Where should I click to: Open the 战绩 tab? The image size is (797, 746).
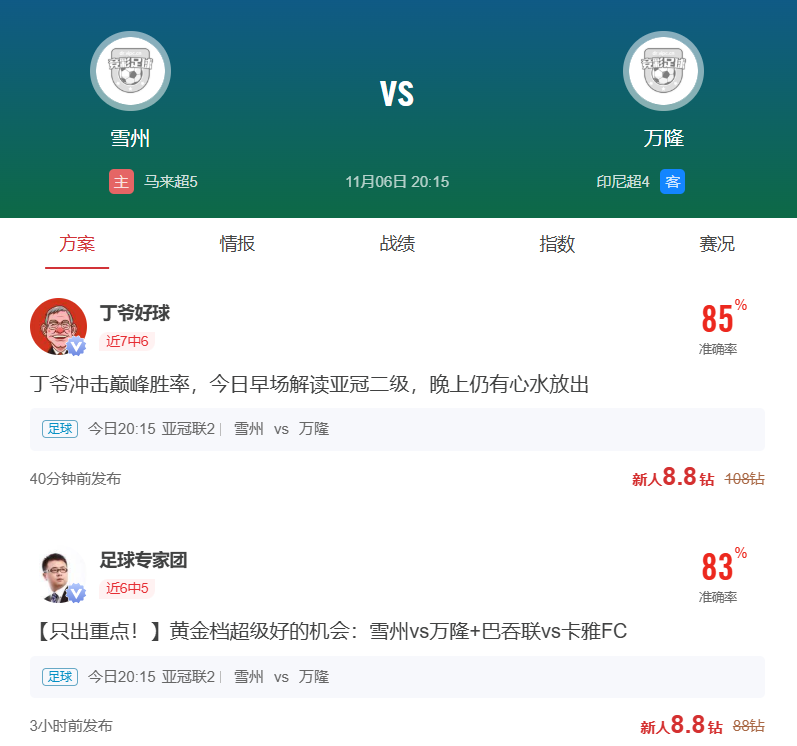click(397, 243)
